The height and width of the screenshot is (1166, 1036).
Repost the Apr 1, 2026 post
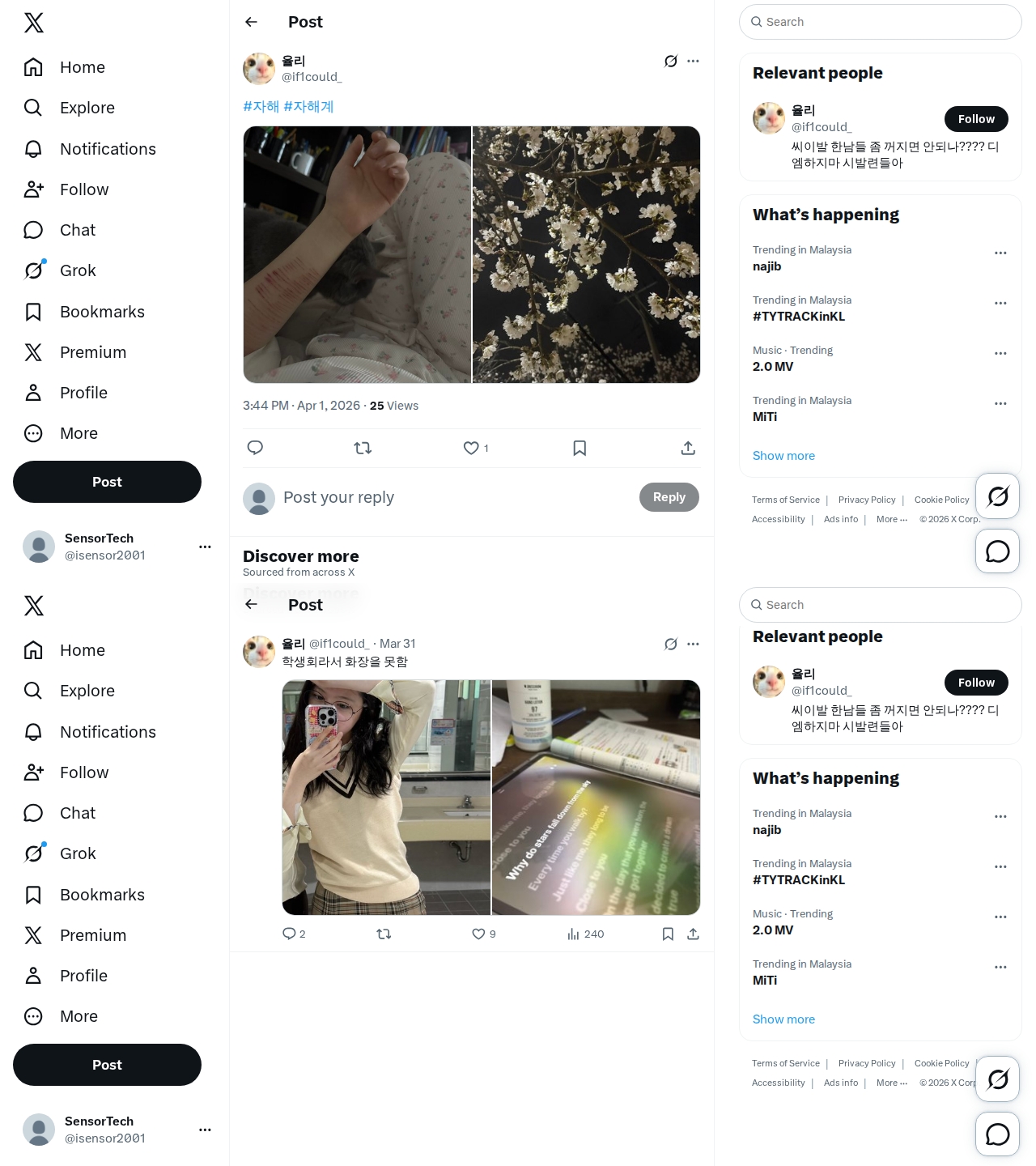(x=363, y=448)
